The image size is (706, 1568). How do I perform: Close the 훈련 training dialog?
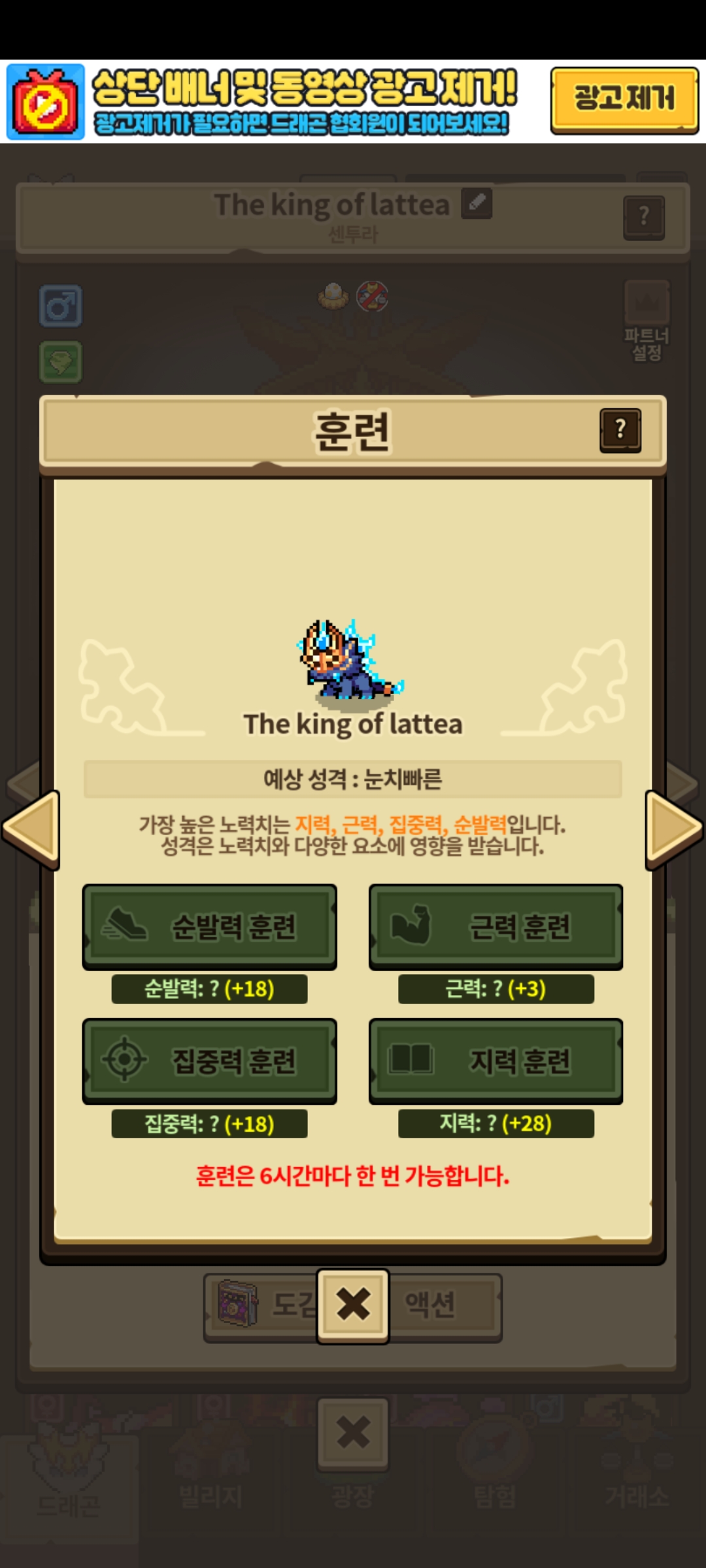tap(353, 1305)
